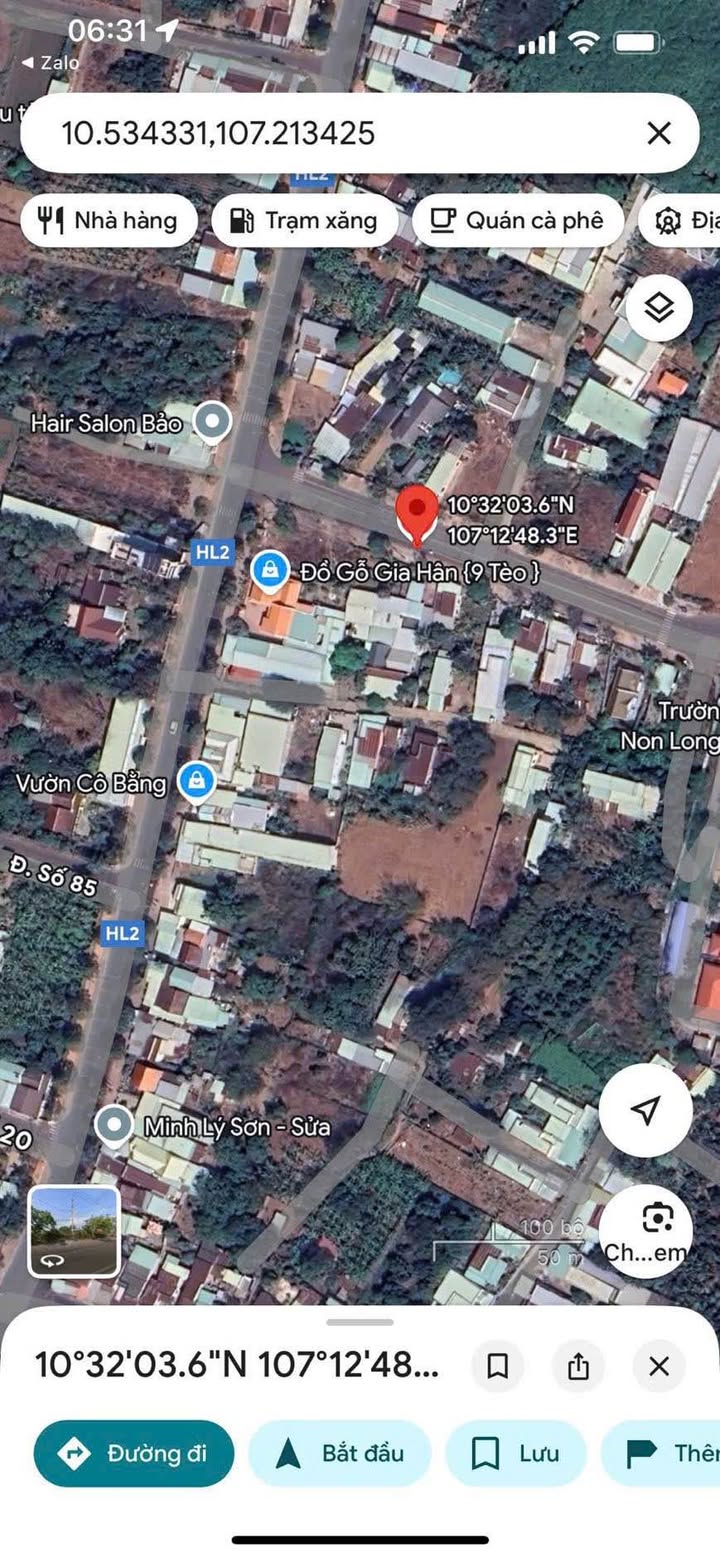Image resolution: width=720 pixels, height=1558 pixels.
Task: Select the Trạm xăng chip
Action: (x=304, y=221)
